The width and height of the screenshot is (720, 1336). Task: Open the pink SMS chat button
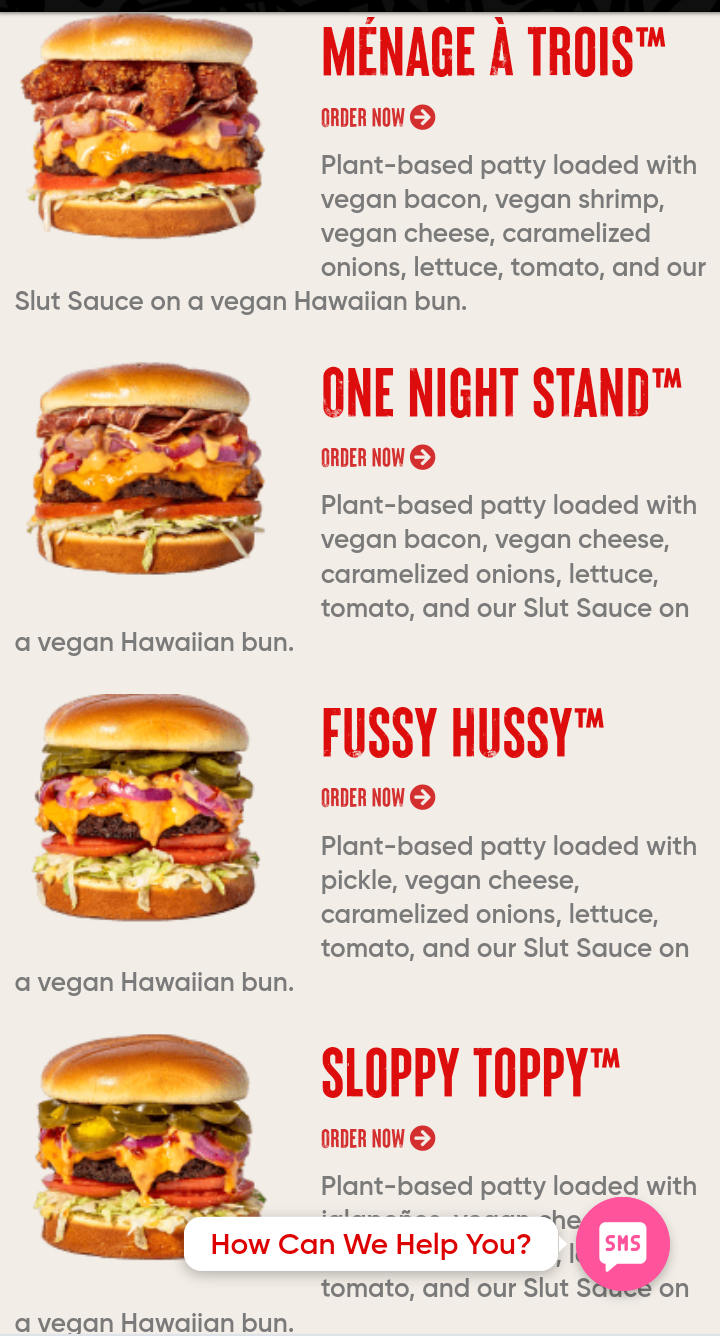click(622, 1244)
